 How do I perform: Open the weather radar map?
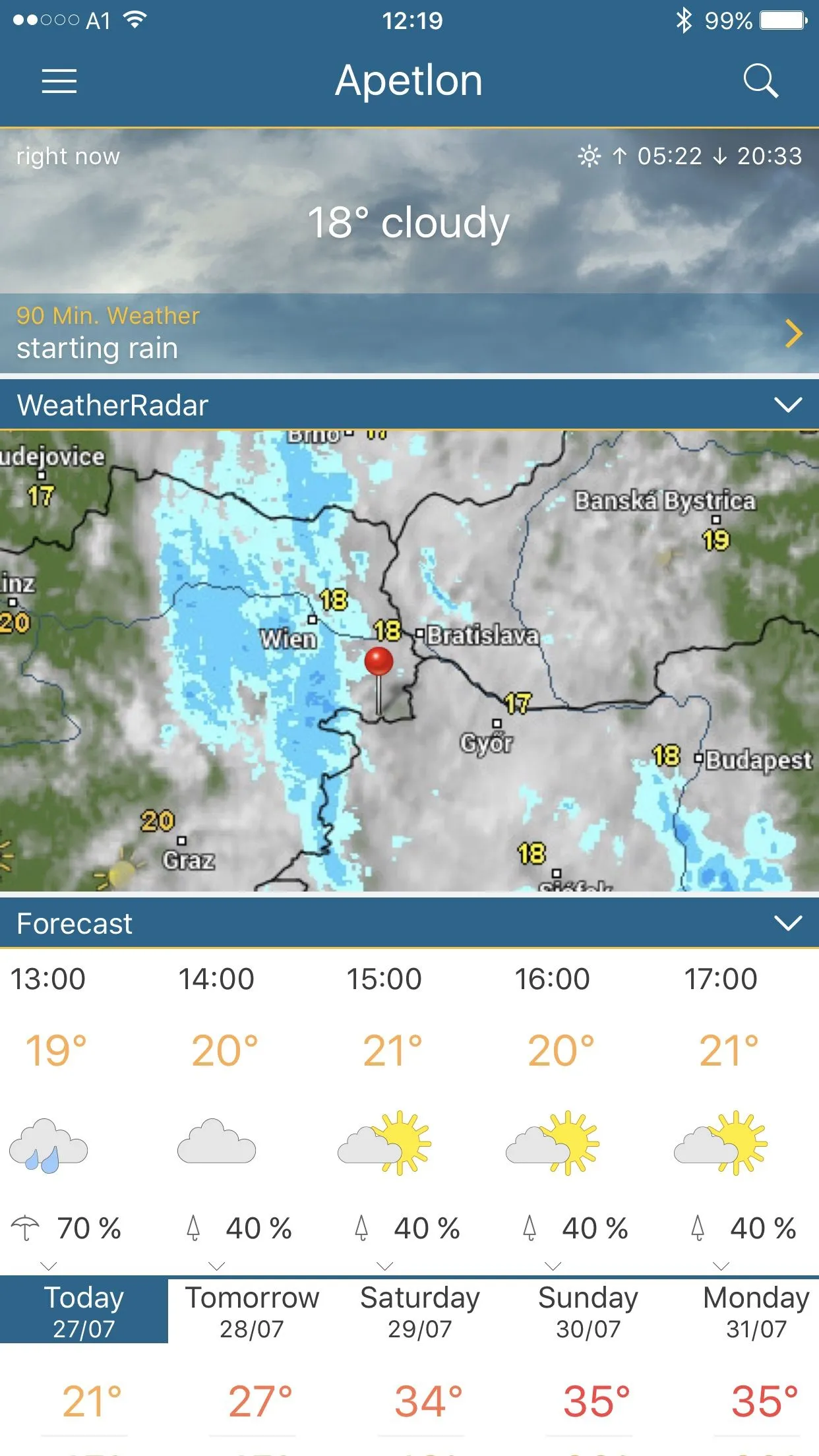click(409, 661)
